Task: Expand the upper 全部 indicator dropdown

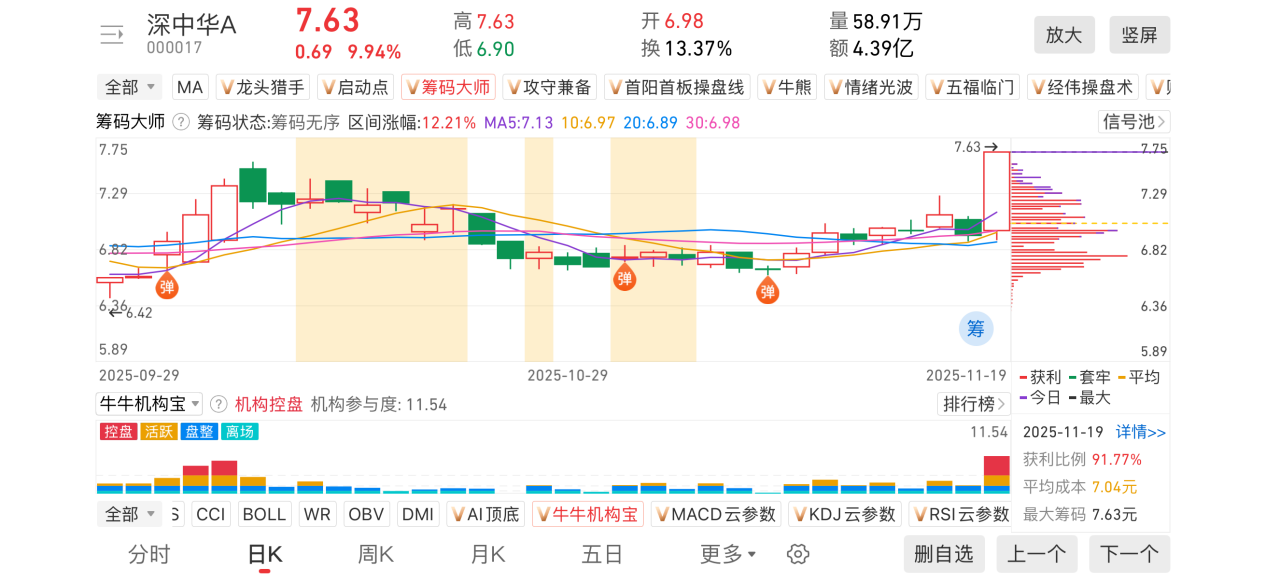Action: (129, 87)
